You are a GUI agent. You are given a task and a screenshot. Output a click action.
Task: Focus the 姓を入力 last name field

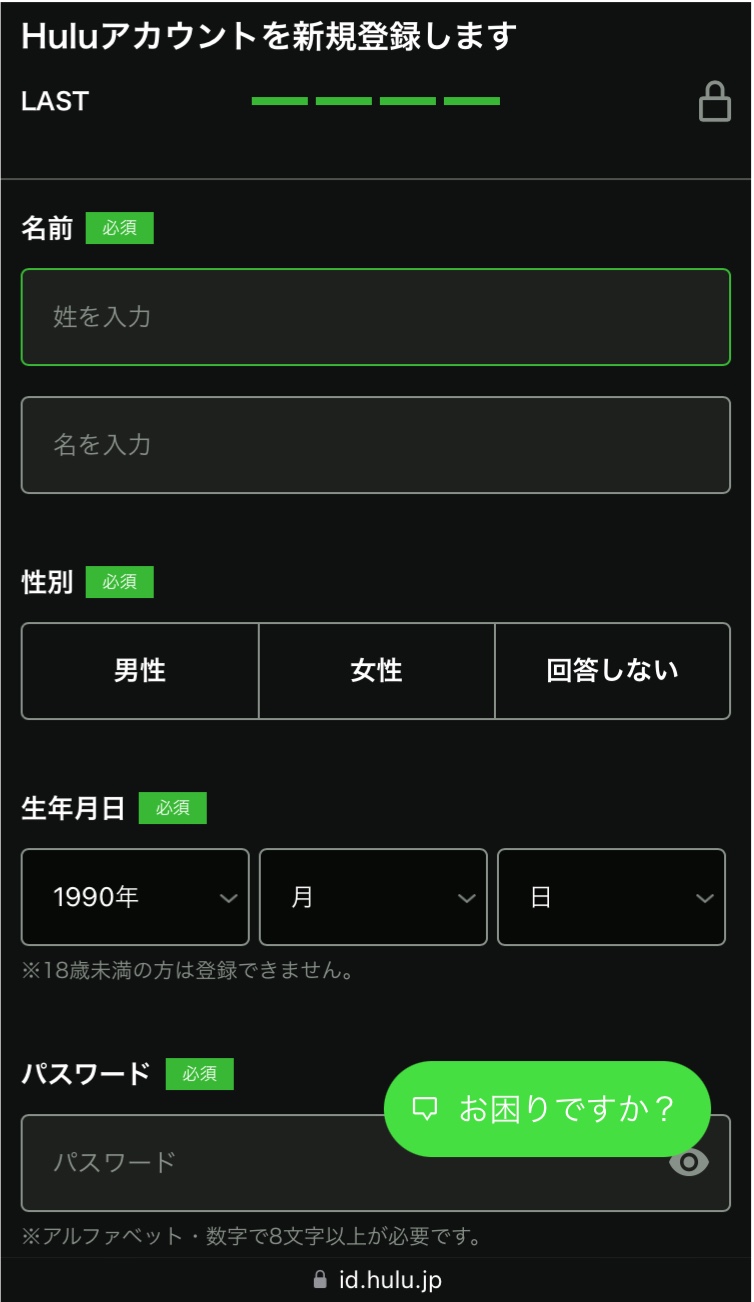pos(375,317)
